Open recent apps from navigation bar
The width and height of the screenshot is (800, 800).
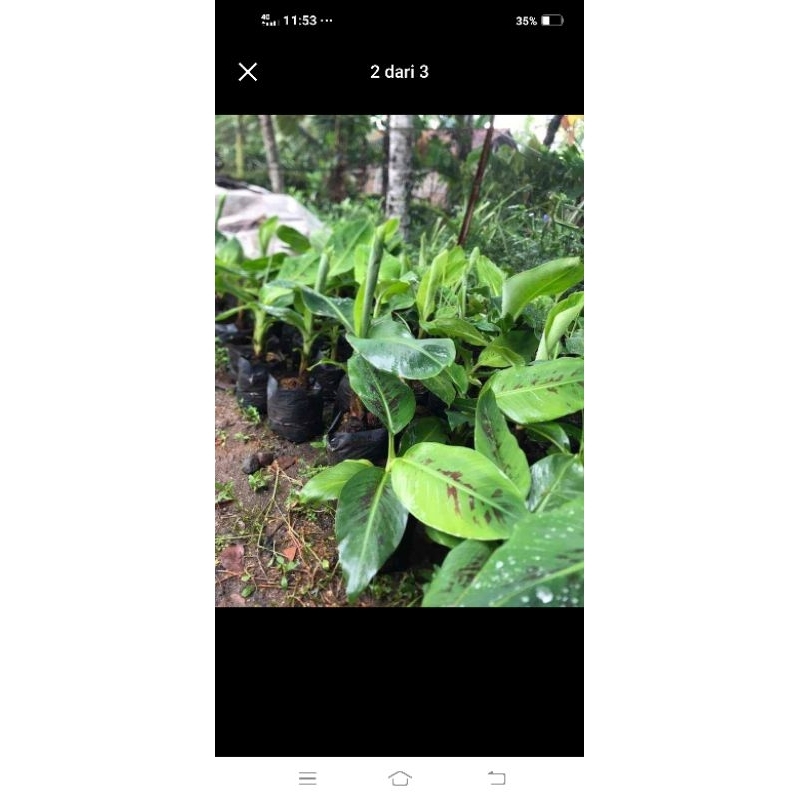(308, 778)
